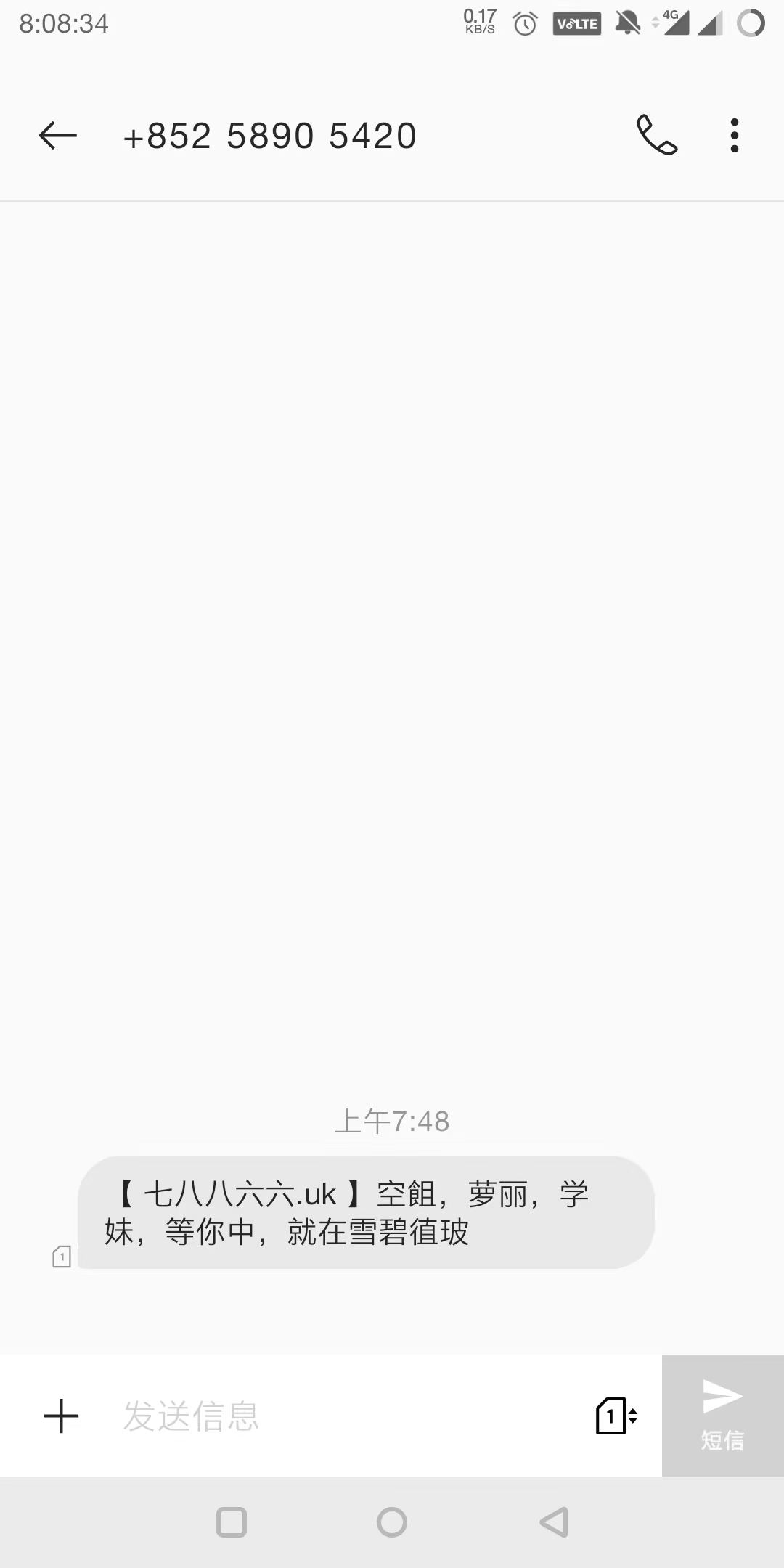Call +852 5890 5420
Image resolution: width=784 pixels, height=1568 pixels.
coord(657,136)
